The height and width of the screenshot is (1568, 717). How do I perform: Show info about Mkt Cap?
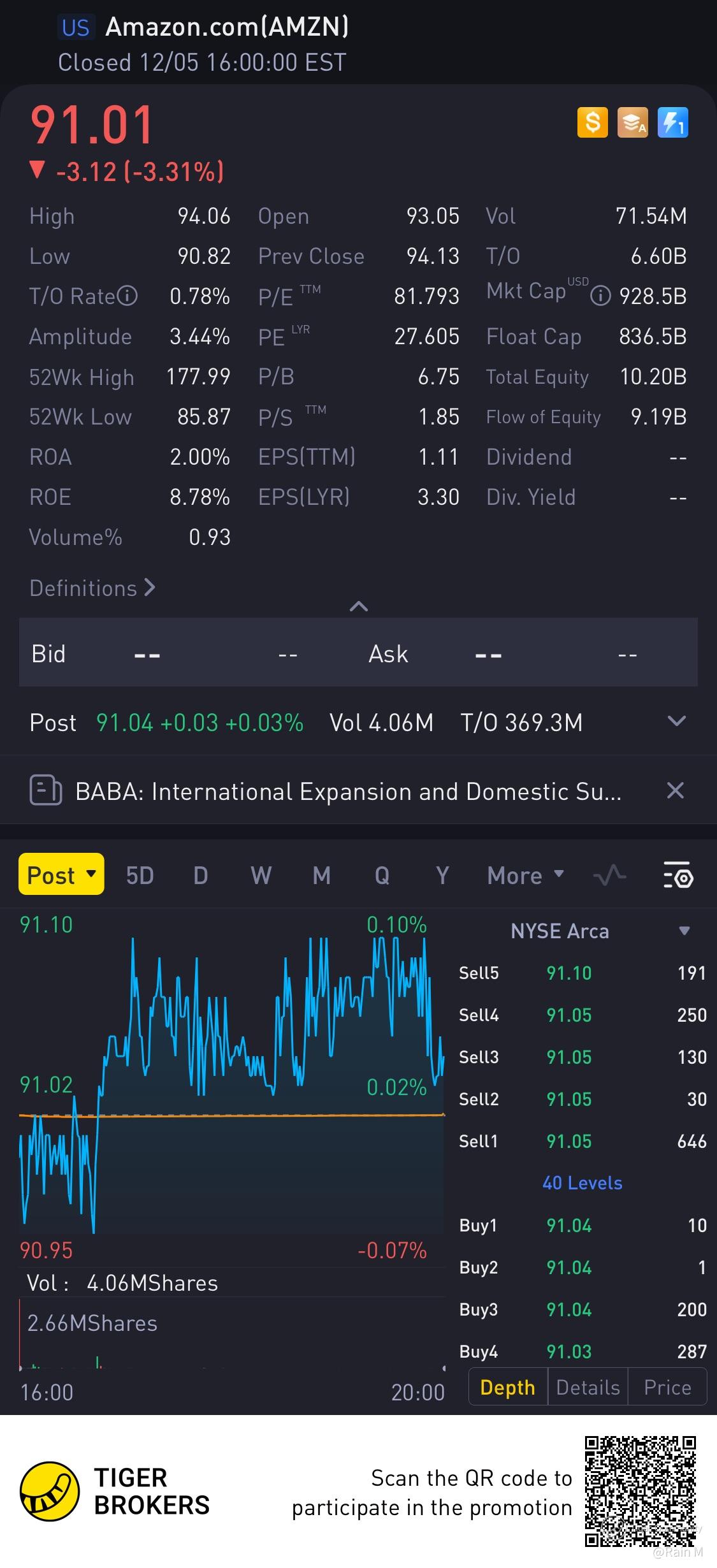(x=600, y=296)
